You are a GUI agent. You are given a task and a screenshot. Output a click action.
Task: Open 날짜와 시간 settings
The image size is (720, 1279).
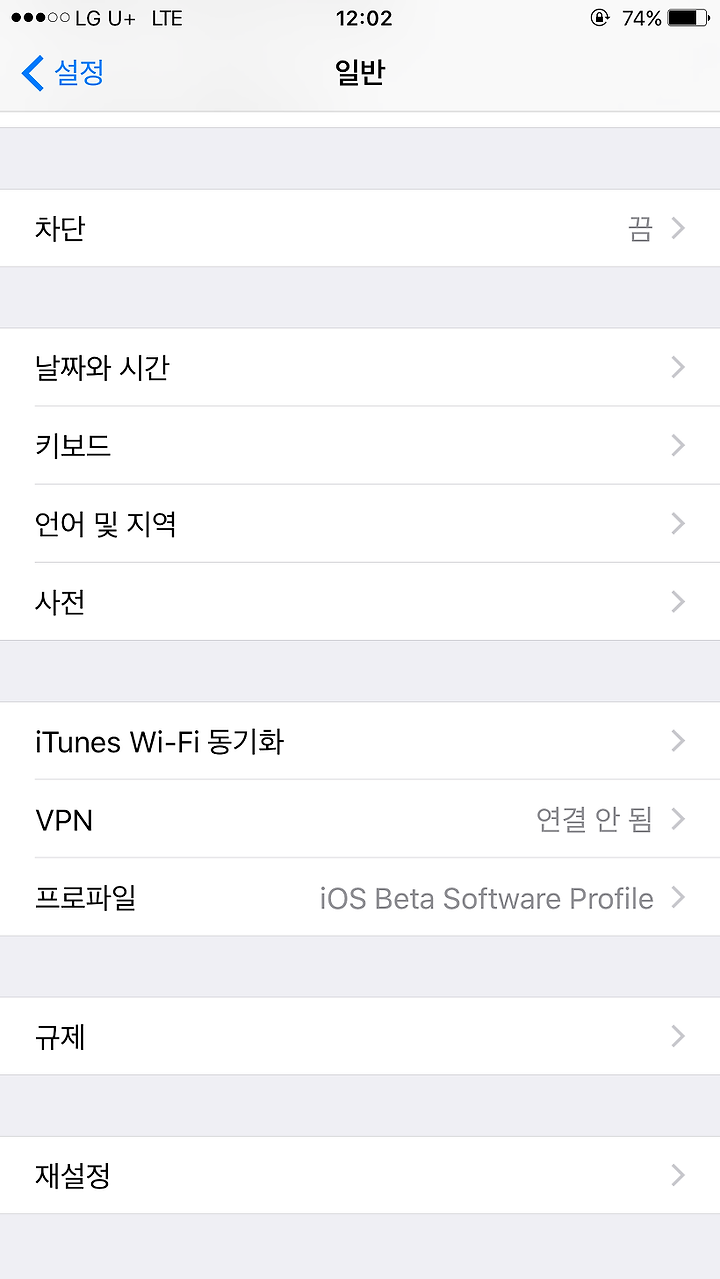360,367
